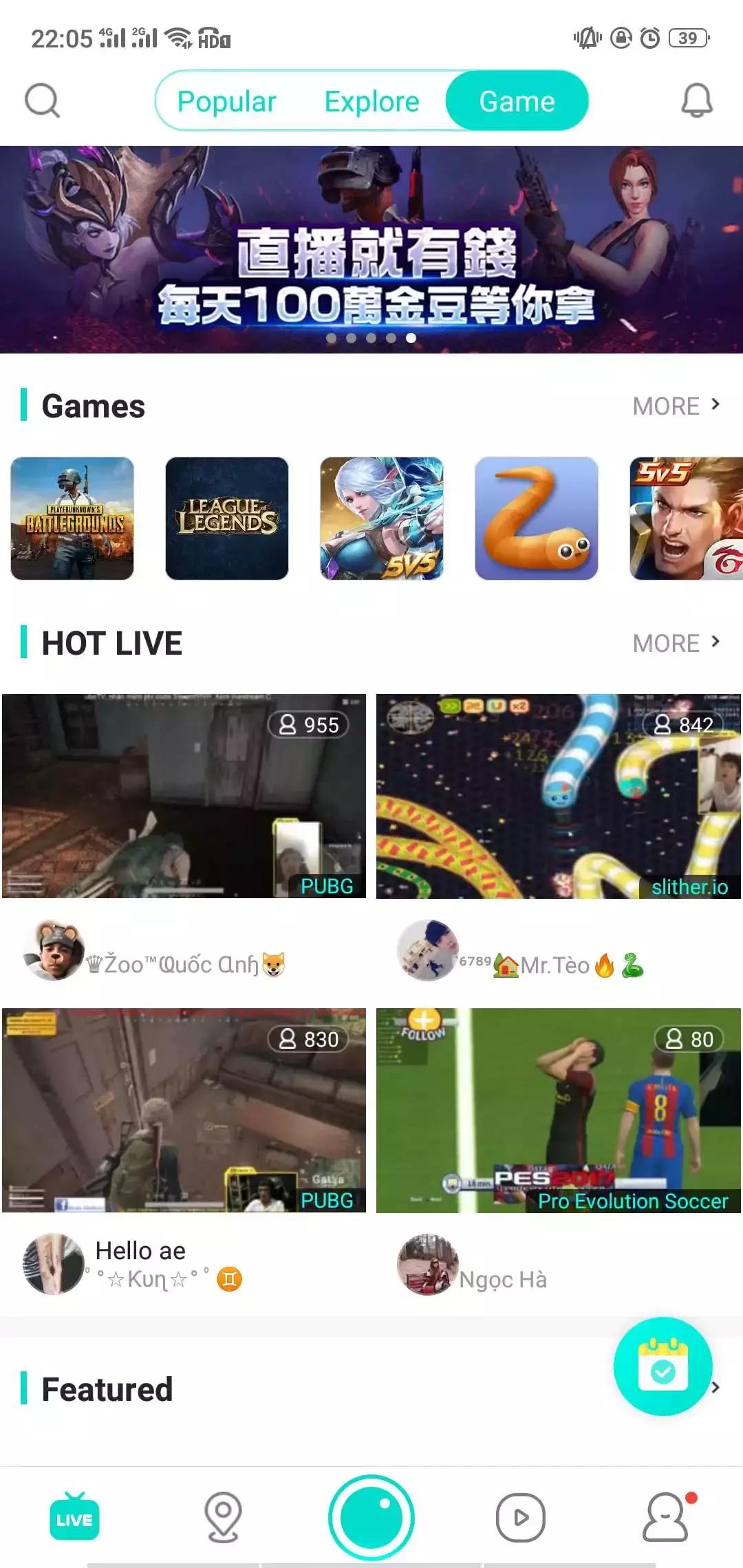
Task: Open the slither.io snake game tile
Action: point(536,518)
